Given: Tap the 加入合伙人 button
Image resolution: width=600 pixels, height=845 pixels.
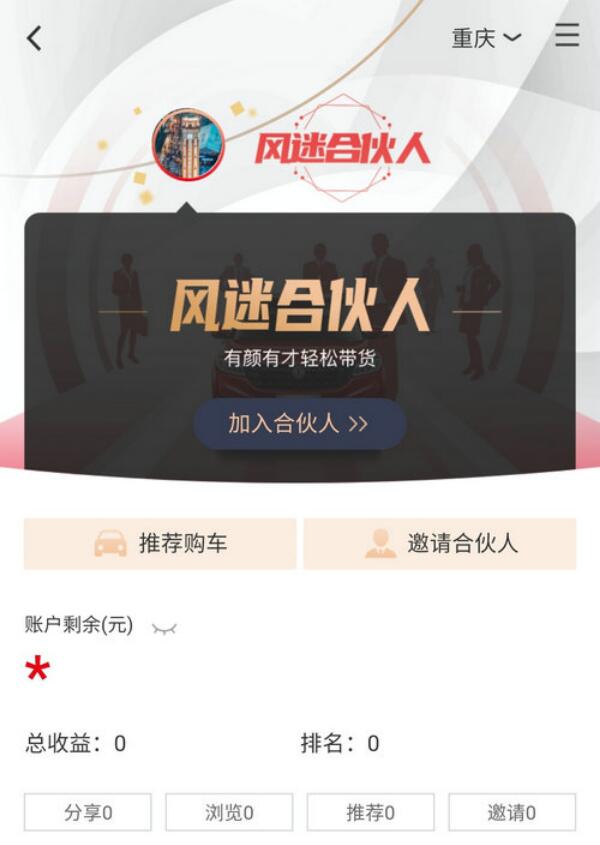Looking at the screenshot, I should (x=299, y=423).
